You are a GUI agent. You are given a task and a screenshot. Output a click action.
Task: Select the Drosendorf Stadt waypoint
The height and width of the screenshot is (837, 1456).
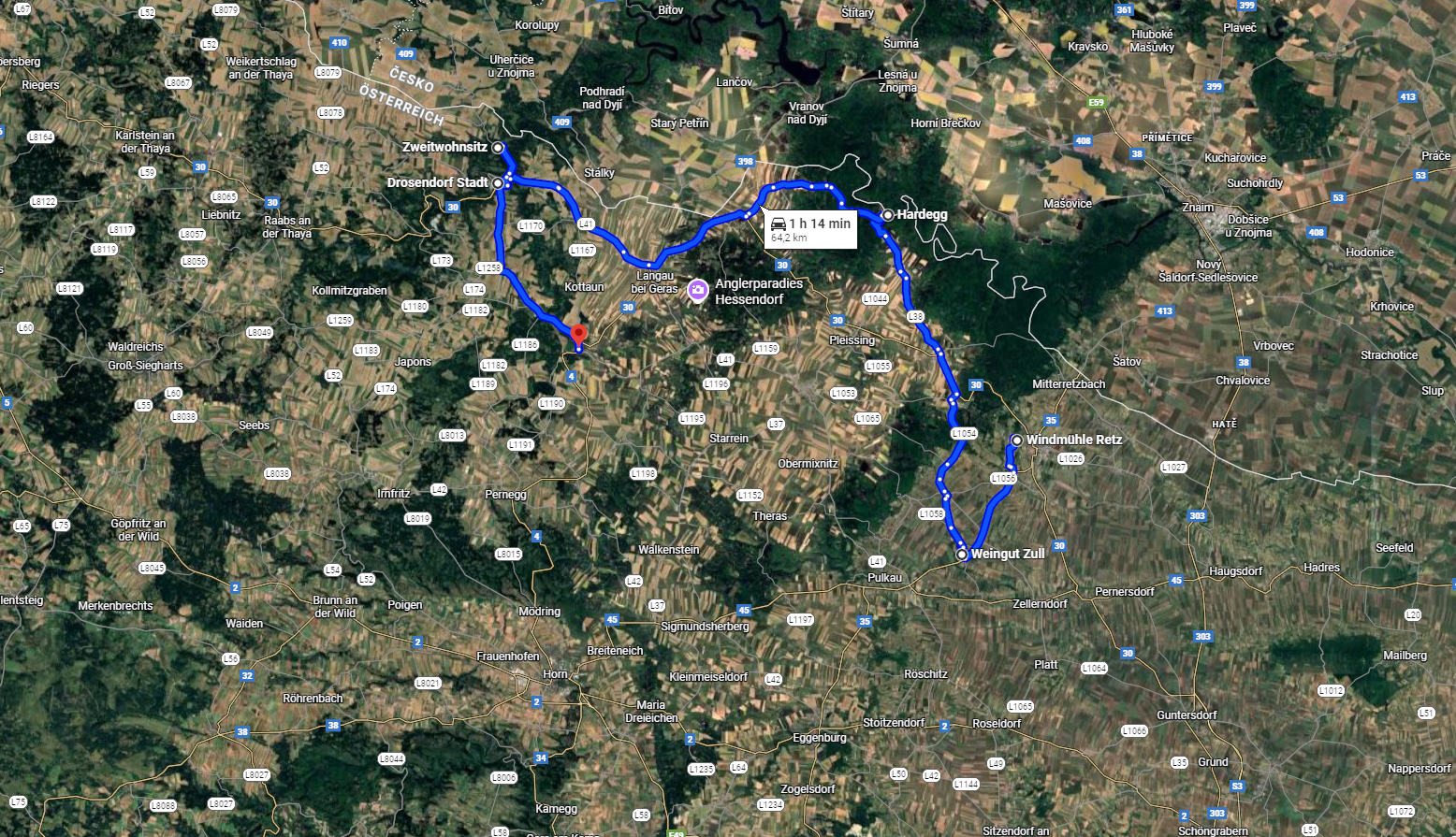(498, 183)
